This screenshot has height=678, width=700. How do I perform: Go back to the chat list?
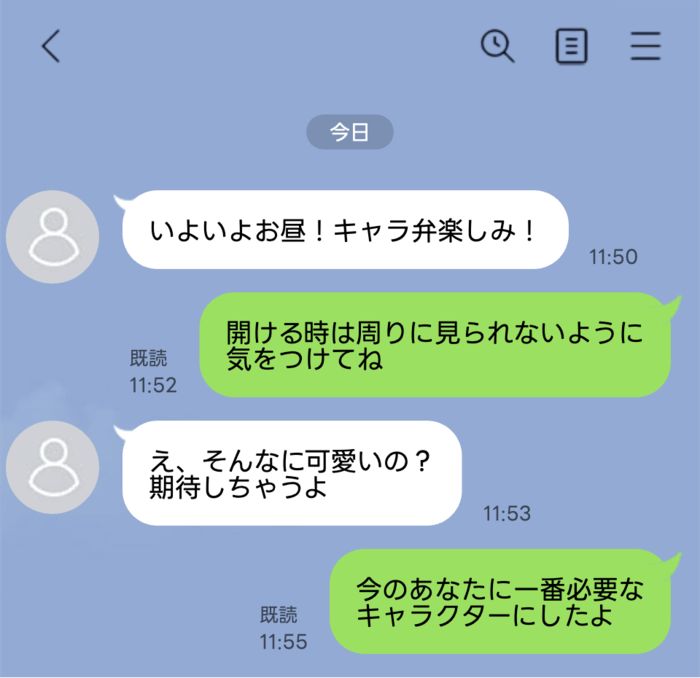[x=51, y=46]
